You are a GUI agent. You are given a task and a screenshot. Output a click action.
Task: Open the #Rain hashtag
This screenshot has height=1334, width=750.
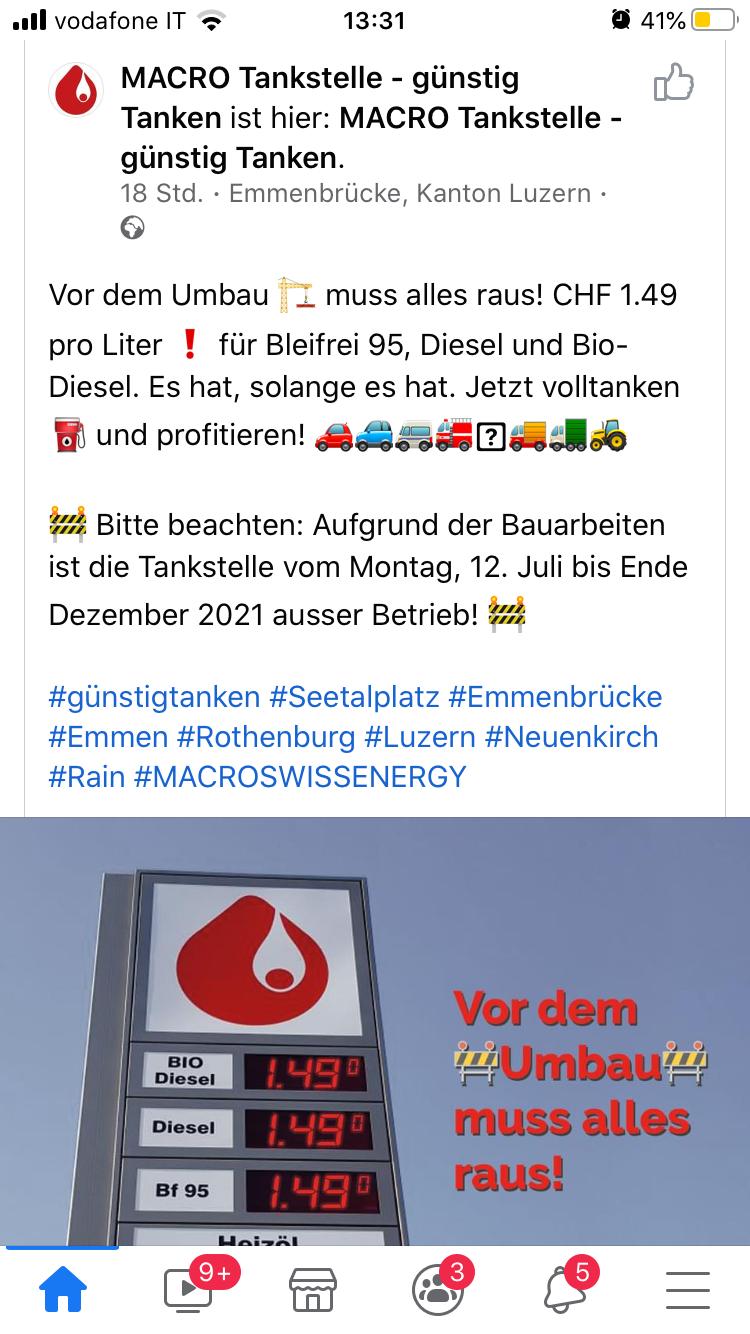[x=85, y=777]
